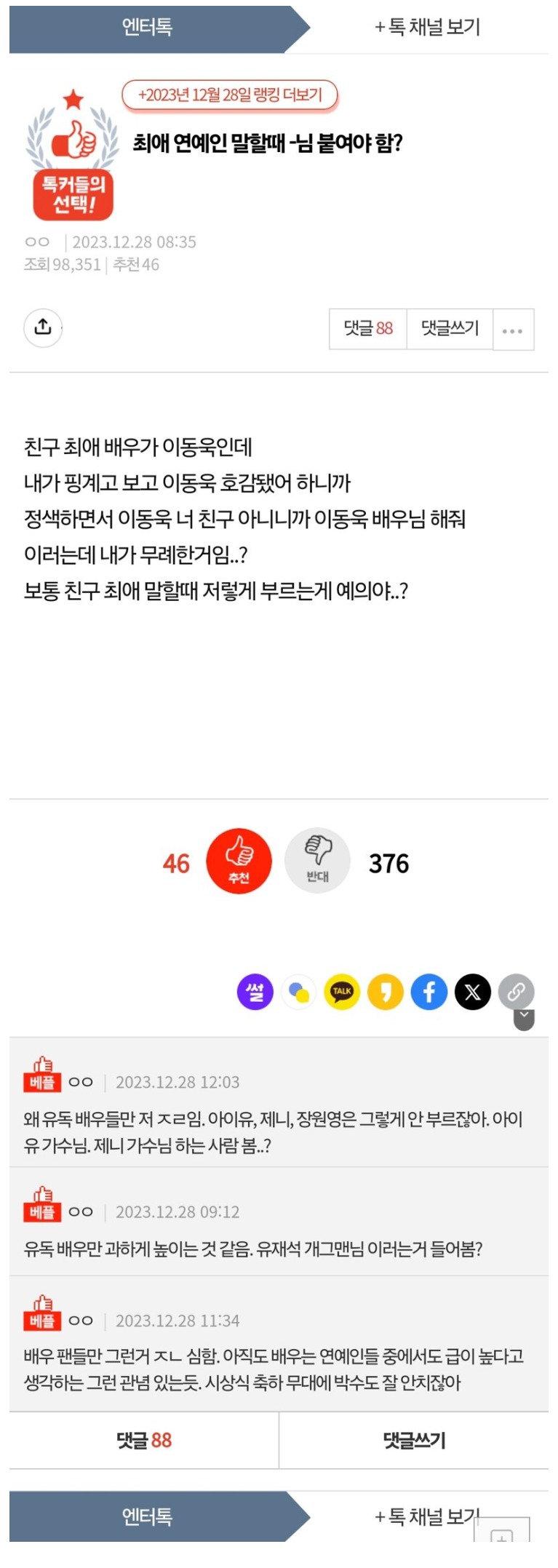Share the post to X
558x1568 pixels.
coord(473,992)
